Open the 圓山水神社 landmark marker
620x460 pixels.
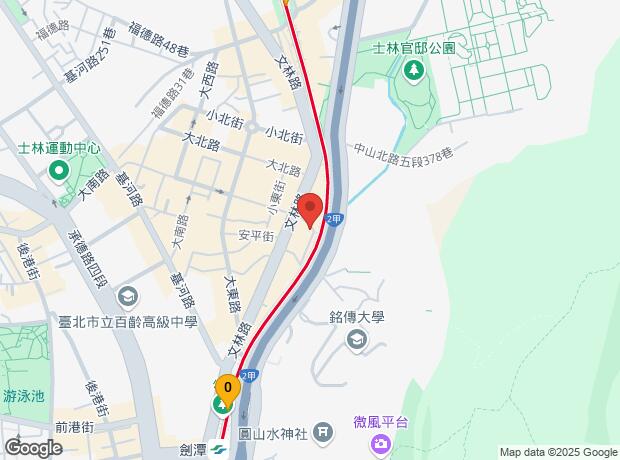322,434
